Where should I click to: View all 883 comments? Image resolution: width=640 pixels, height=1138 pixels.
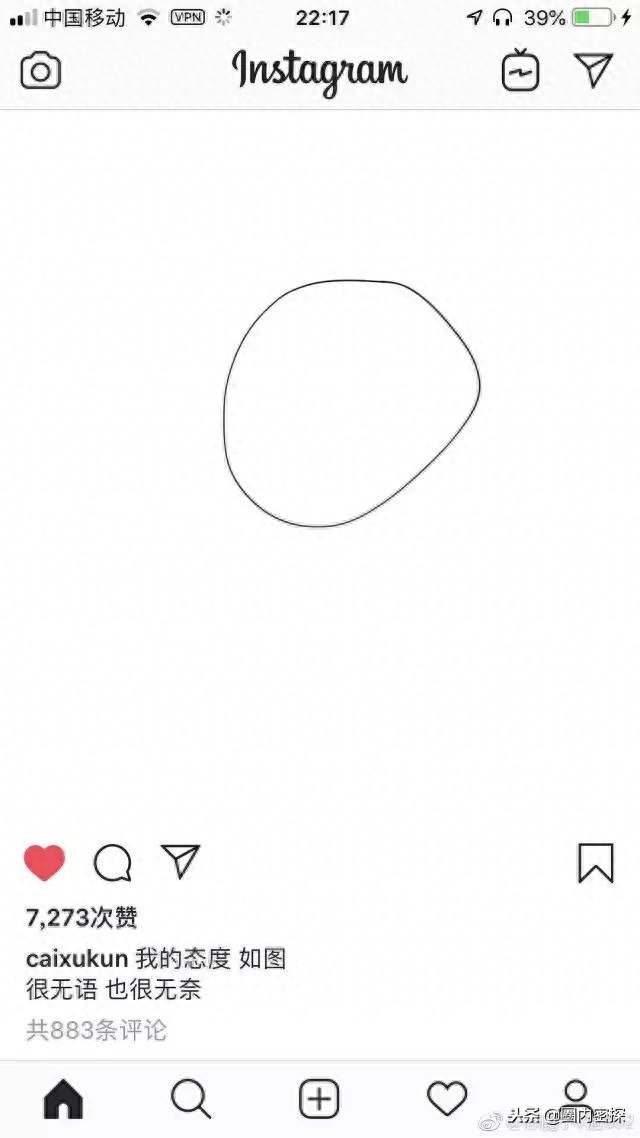tap(97, 1030)
